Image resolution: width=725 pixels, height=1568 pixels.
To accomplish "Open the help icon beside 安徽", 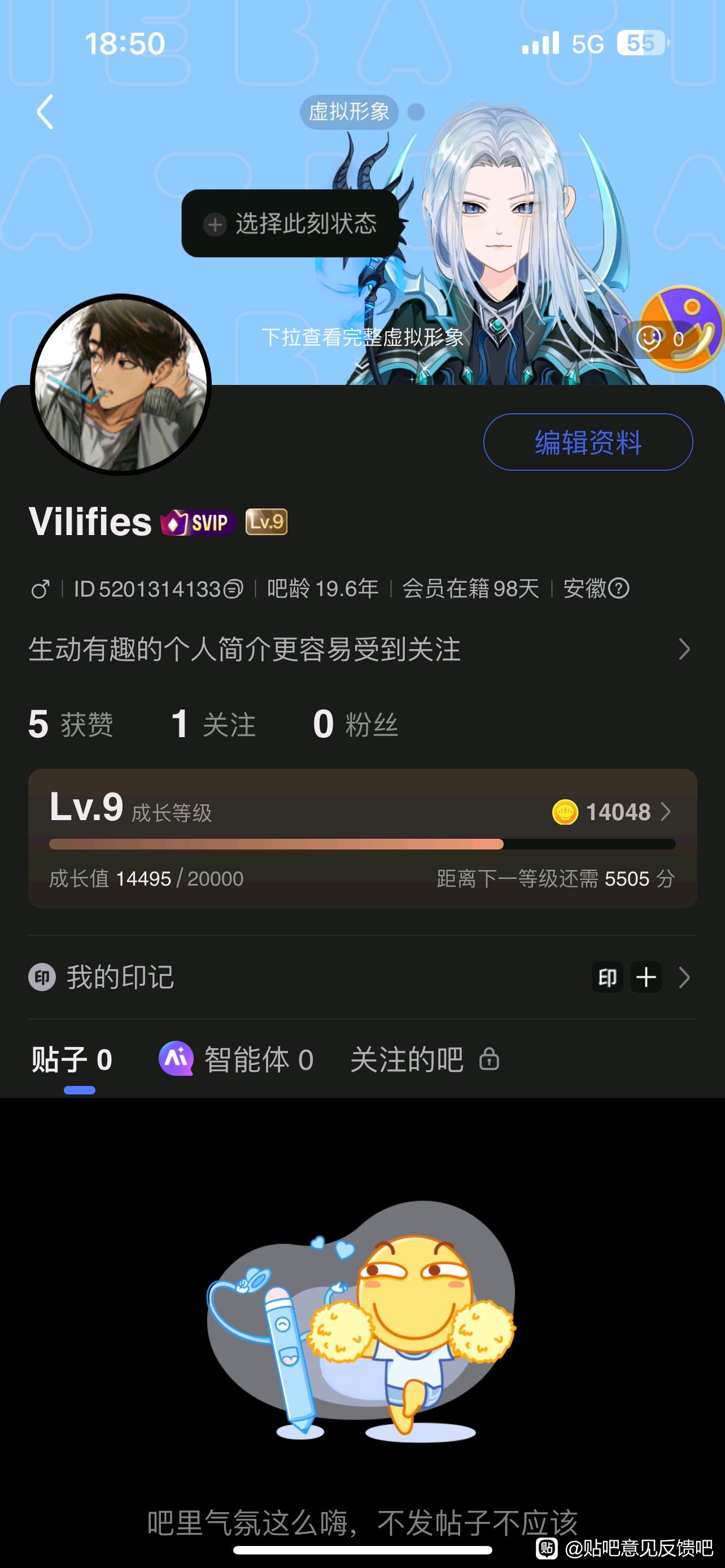I will (x=619, y=589).
